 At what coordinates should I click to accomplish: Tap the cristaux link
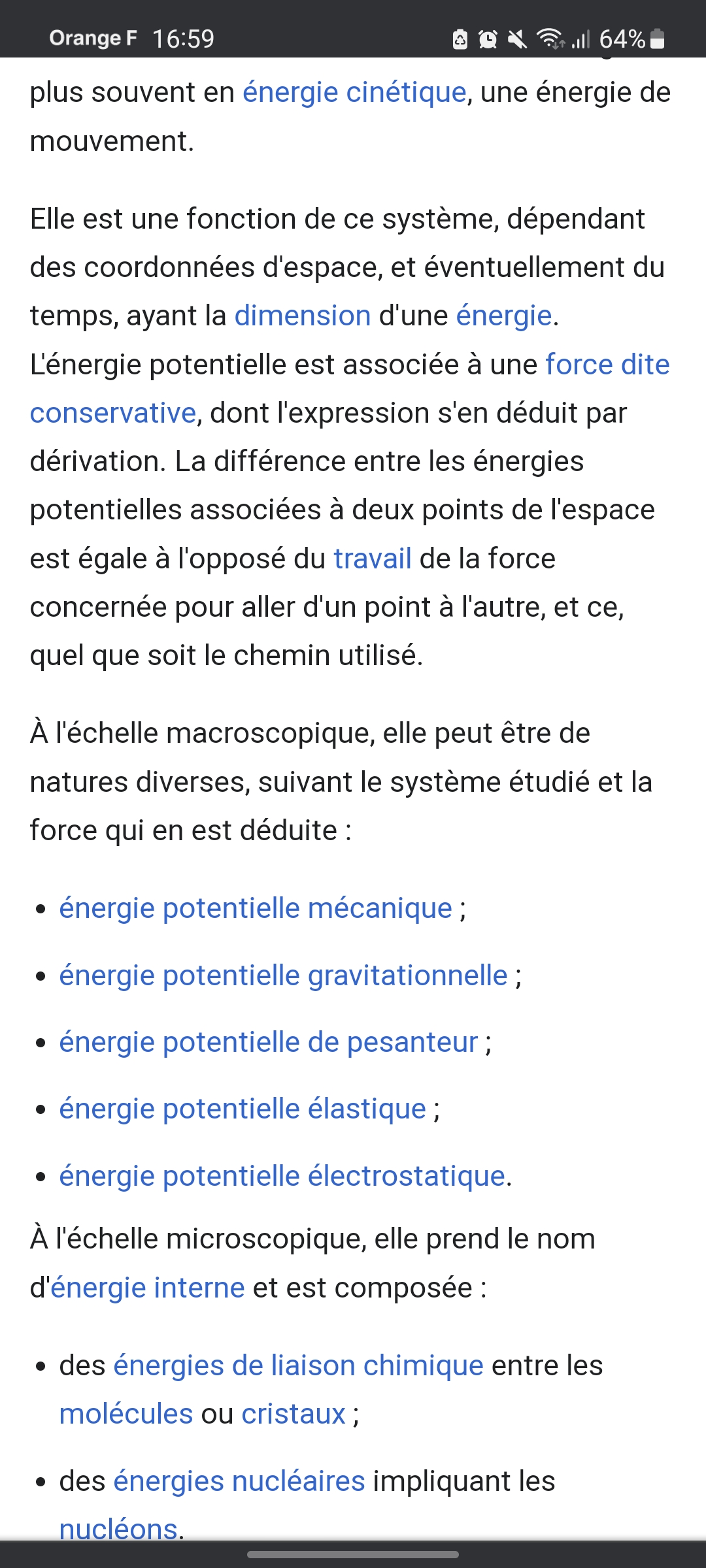(293, 1414)
